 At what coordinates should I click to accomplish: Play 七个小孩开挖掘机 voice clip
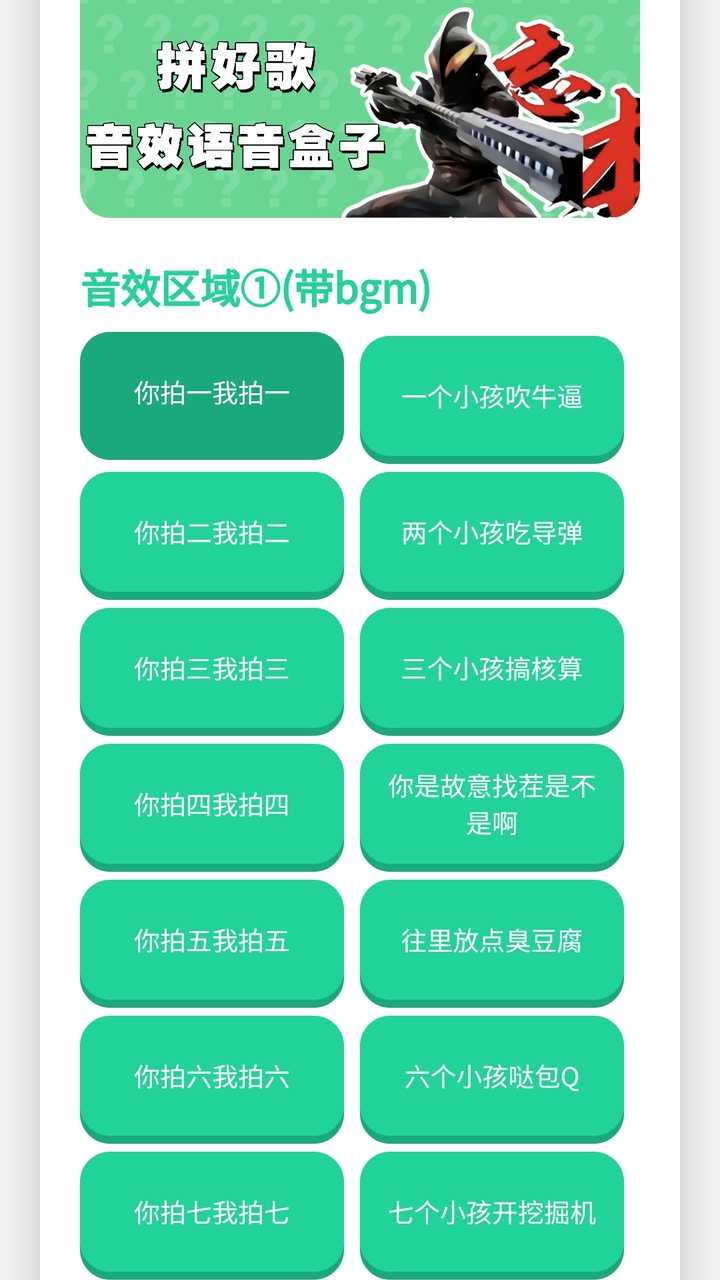[492, 1213]
